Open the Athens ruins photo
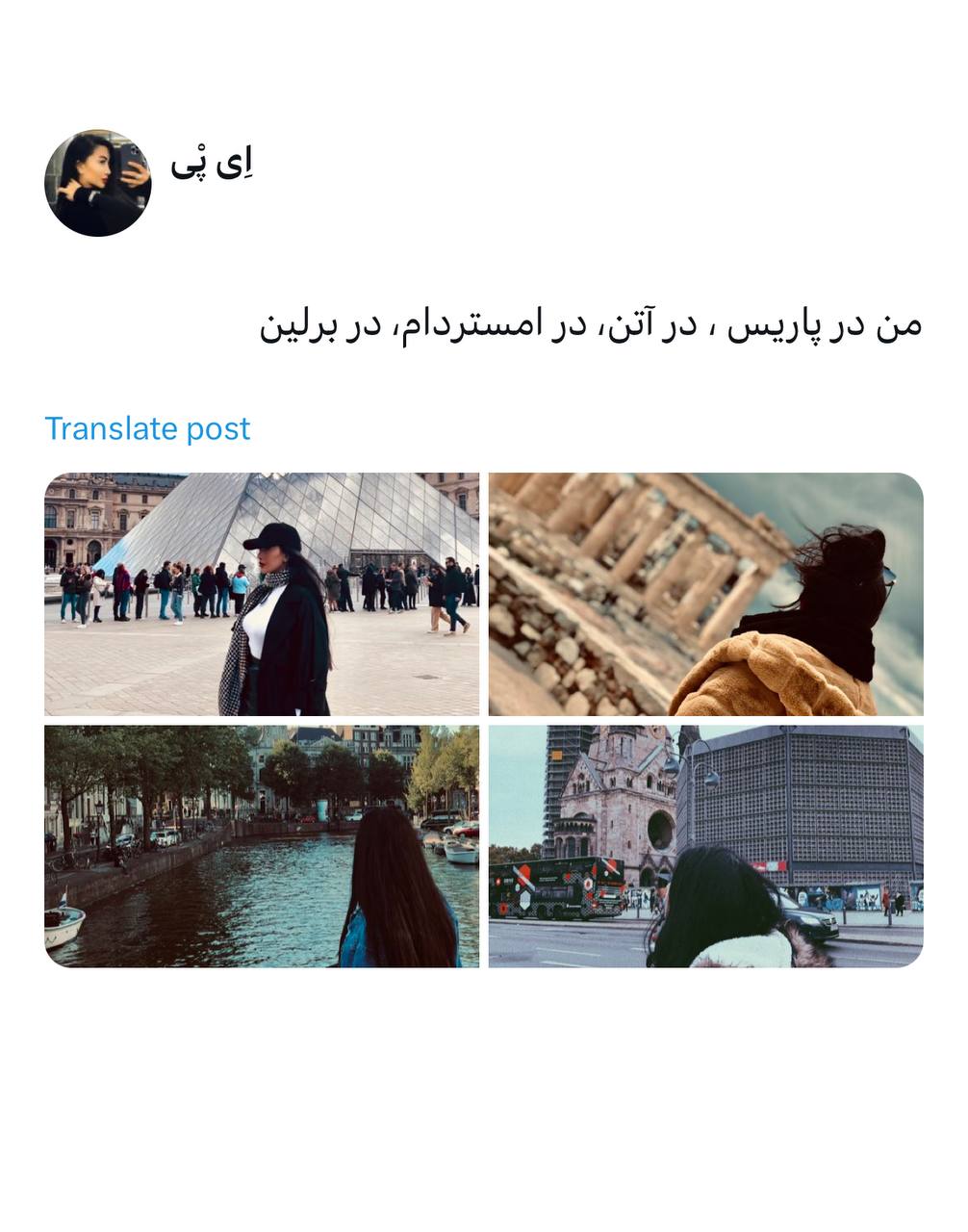The height and width of the screenshot is (1232, 968). 705,594
